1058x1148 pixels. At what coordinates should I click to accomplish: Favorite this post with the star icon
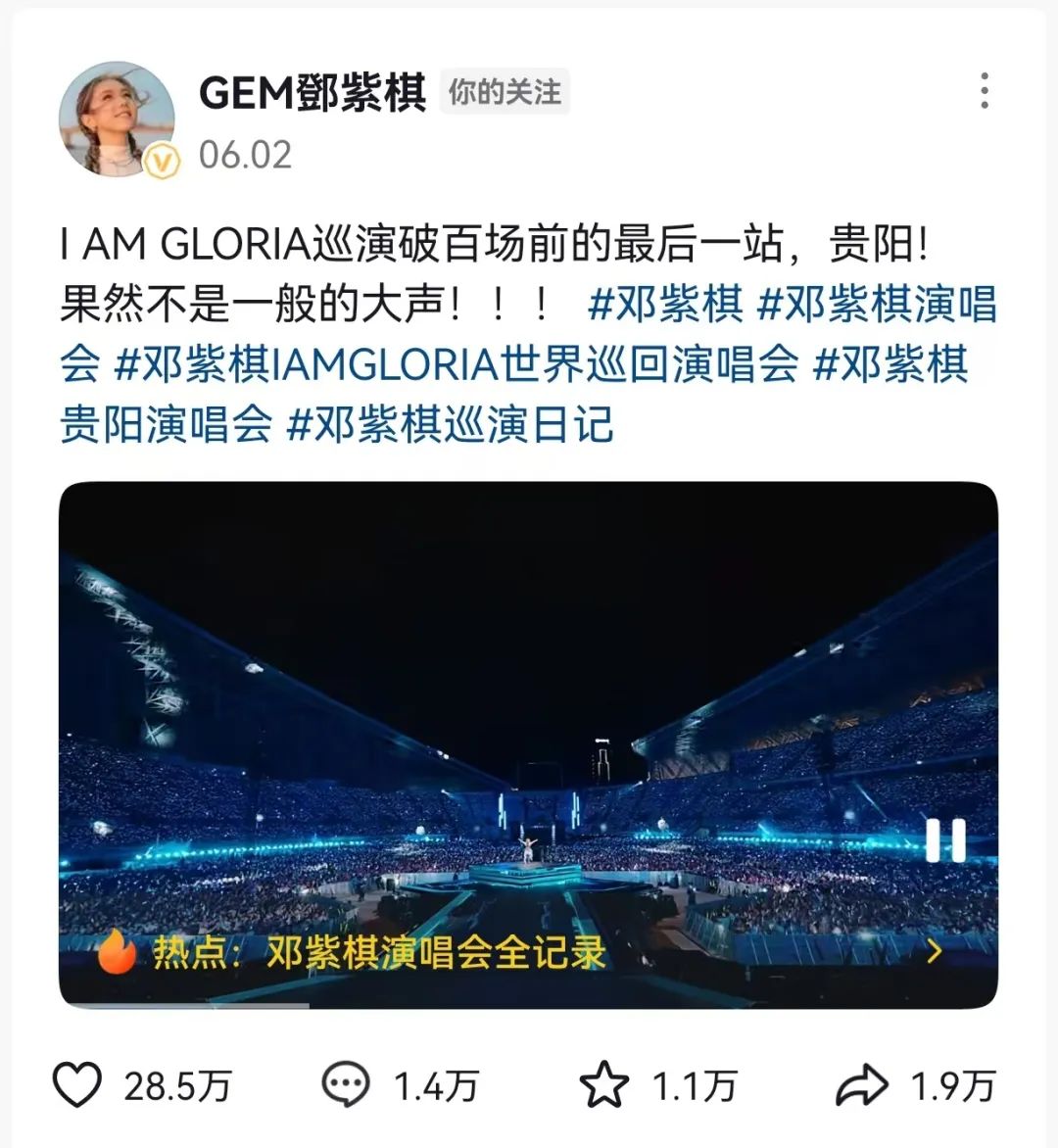[x=603, y=1085]
